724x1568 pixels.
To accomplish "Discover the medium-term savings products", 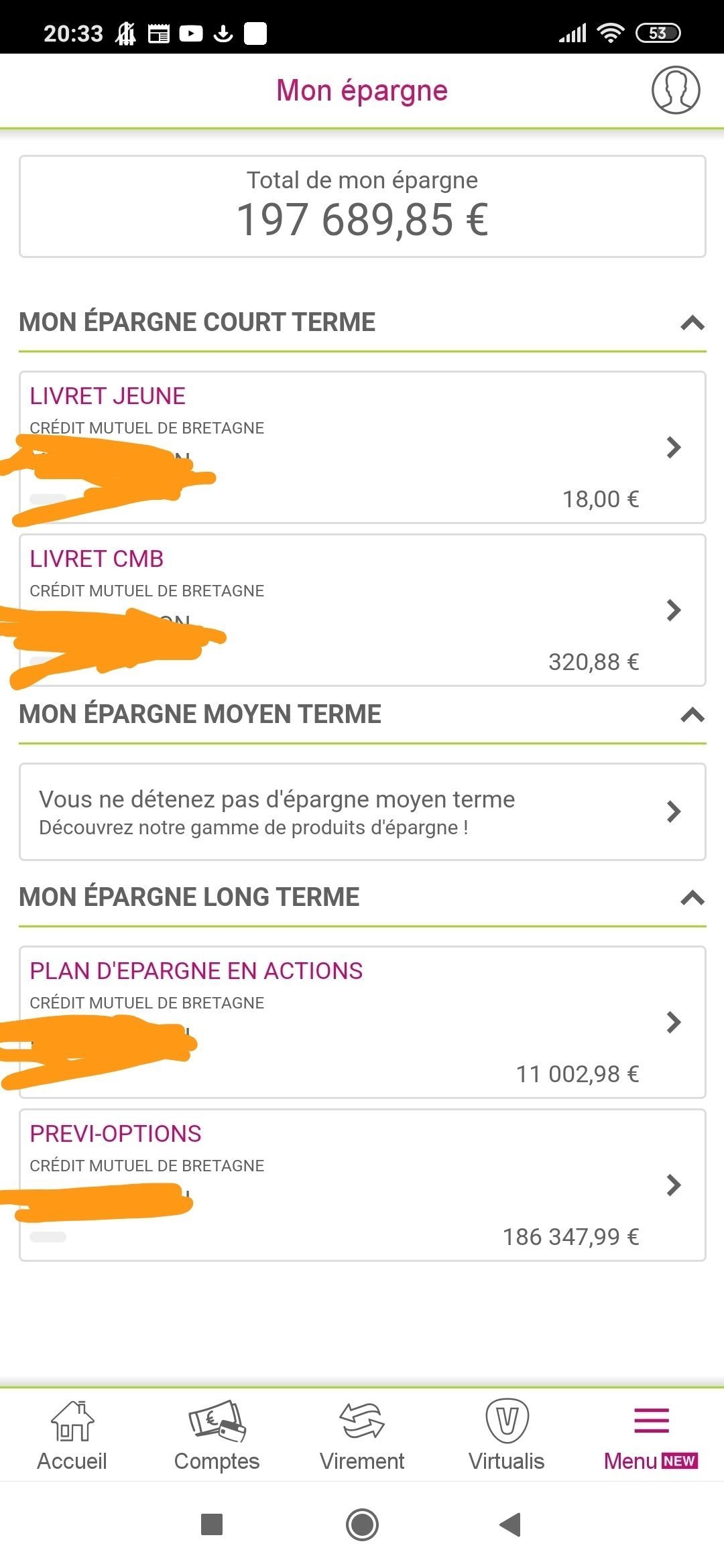I will point(362,811).
